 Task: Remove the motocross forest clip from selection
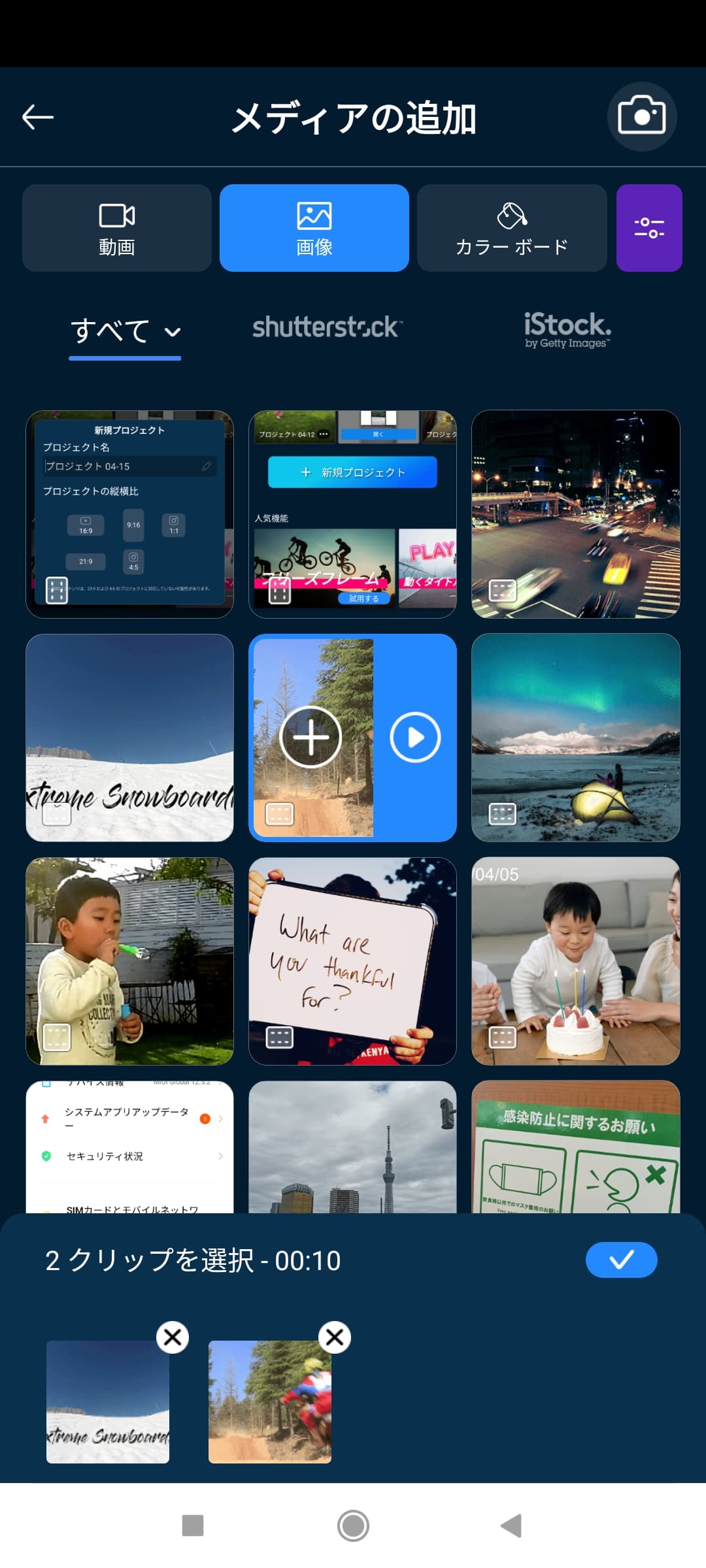tap(335, 1337)
